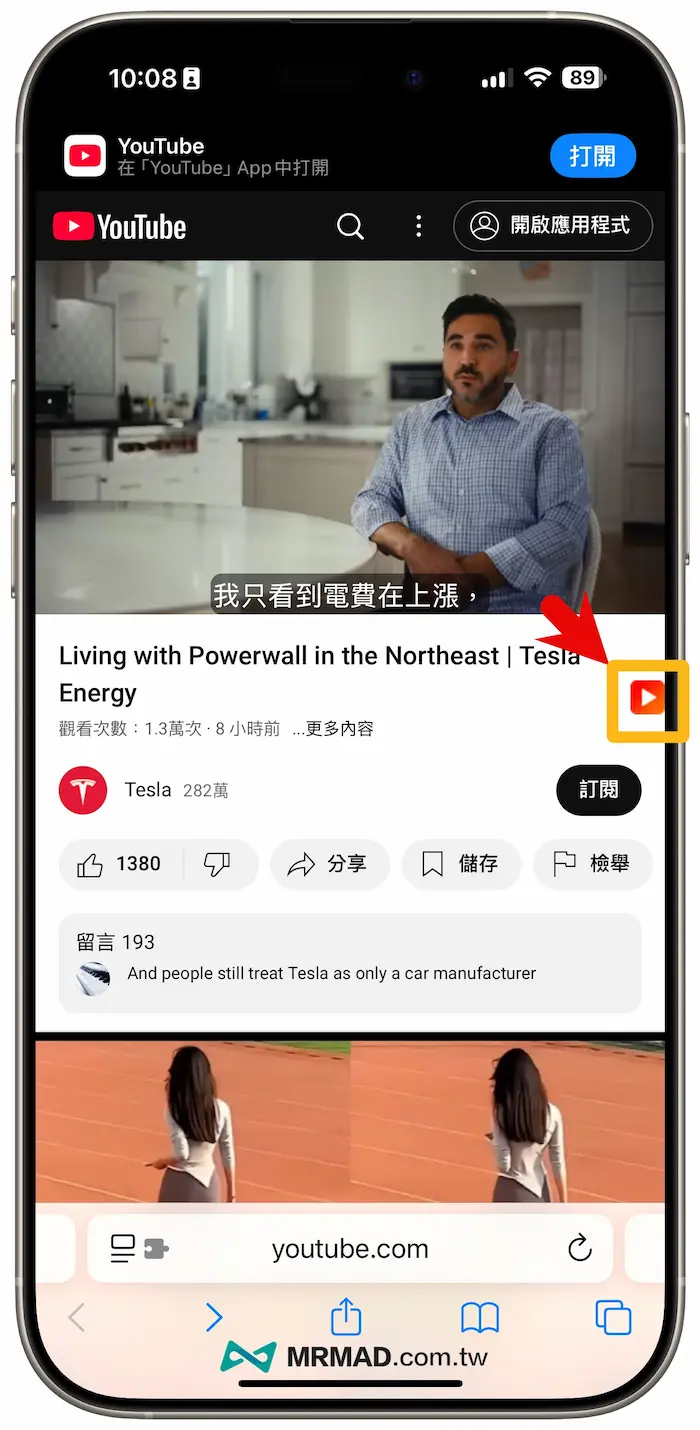Report the video via 檢舉
Viewport: 700px width, 1430px height.
pos(592,864)
